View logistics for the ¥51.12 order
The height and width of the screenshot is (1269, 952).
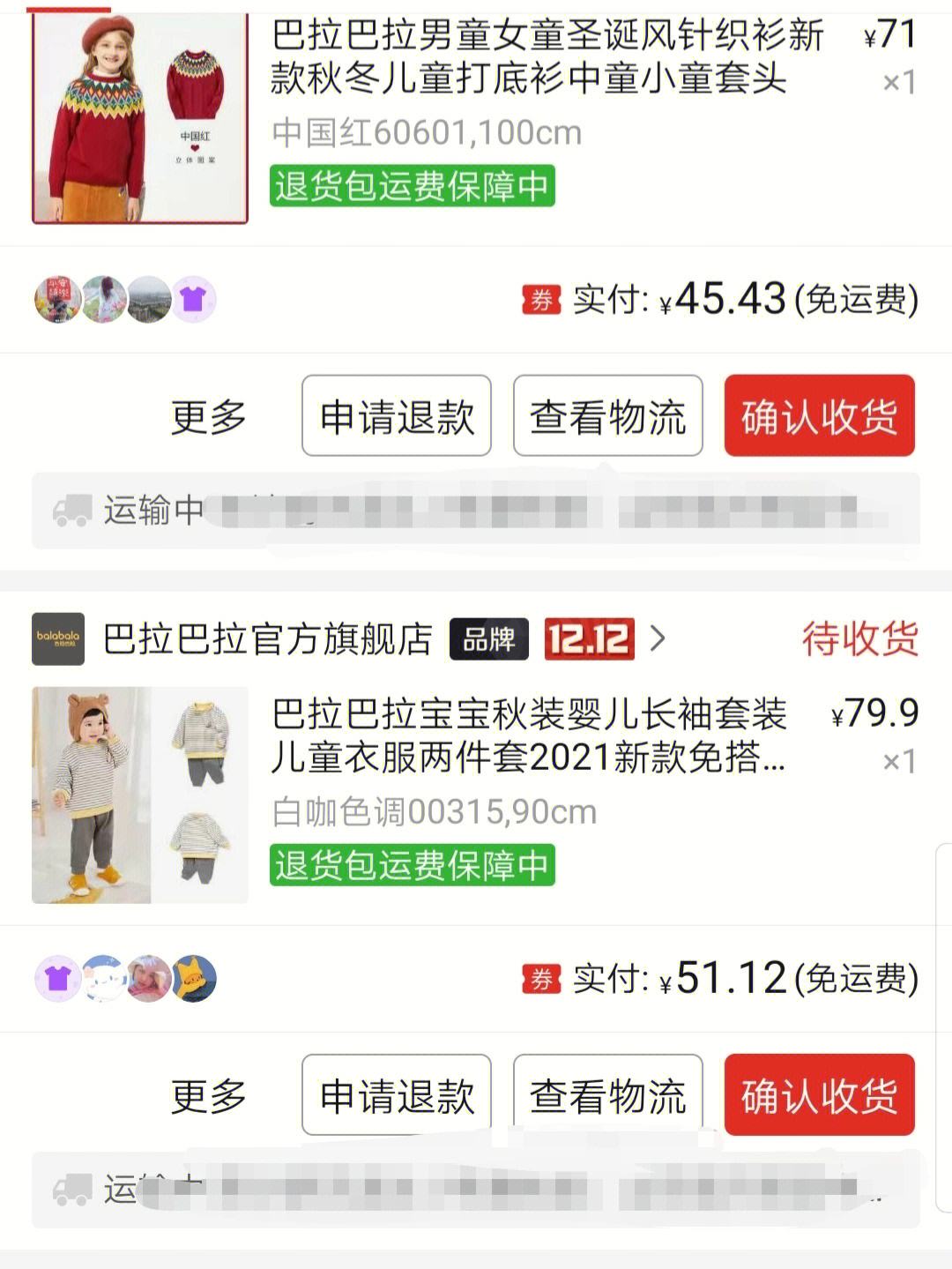pyautogui.click(x=607, y=1095)
